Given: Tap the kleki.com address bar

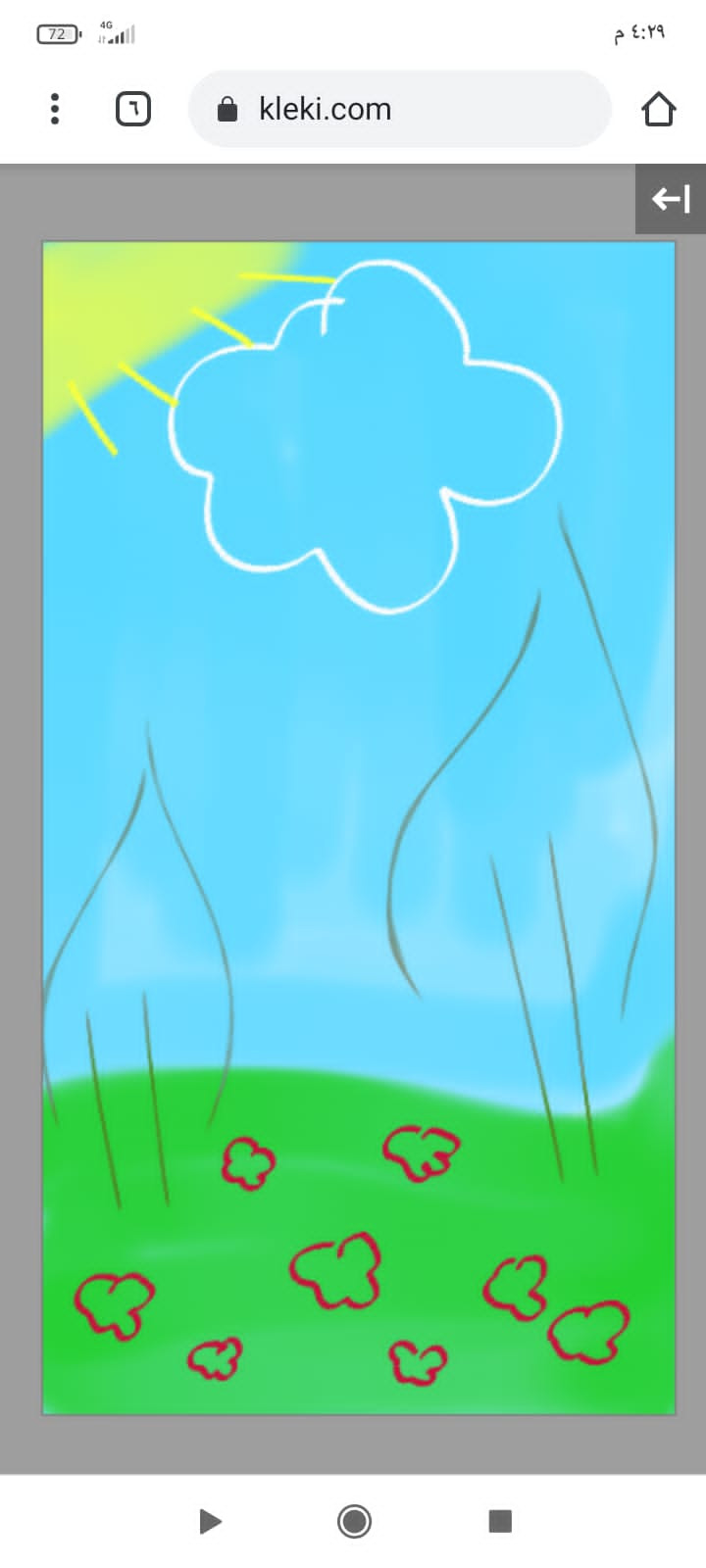Looking at the screenshot, I should coord(399,109).
